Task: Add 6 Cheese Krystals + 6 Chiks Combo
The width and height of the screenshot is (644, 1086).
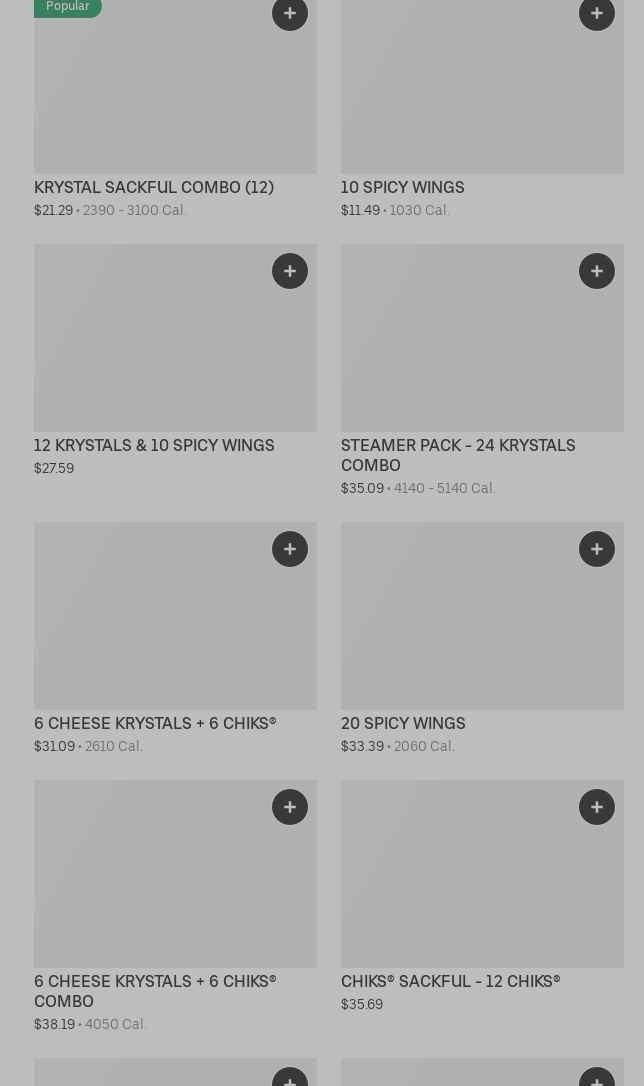Action: coord(289,807)
